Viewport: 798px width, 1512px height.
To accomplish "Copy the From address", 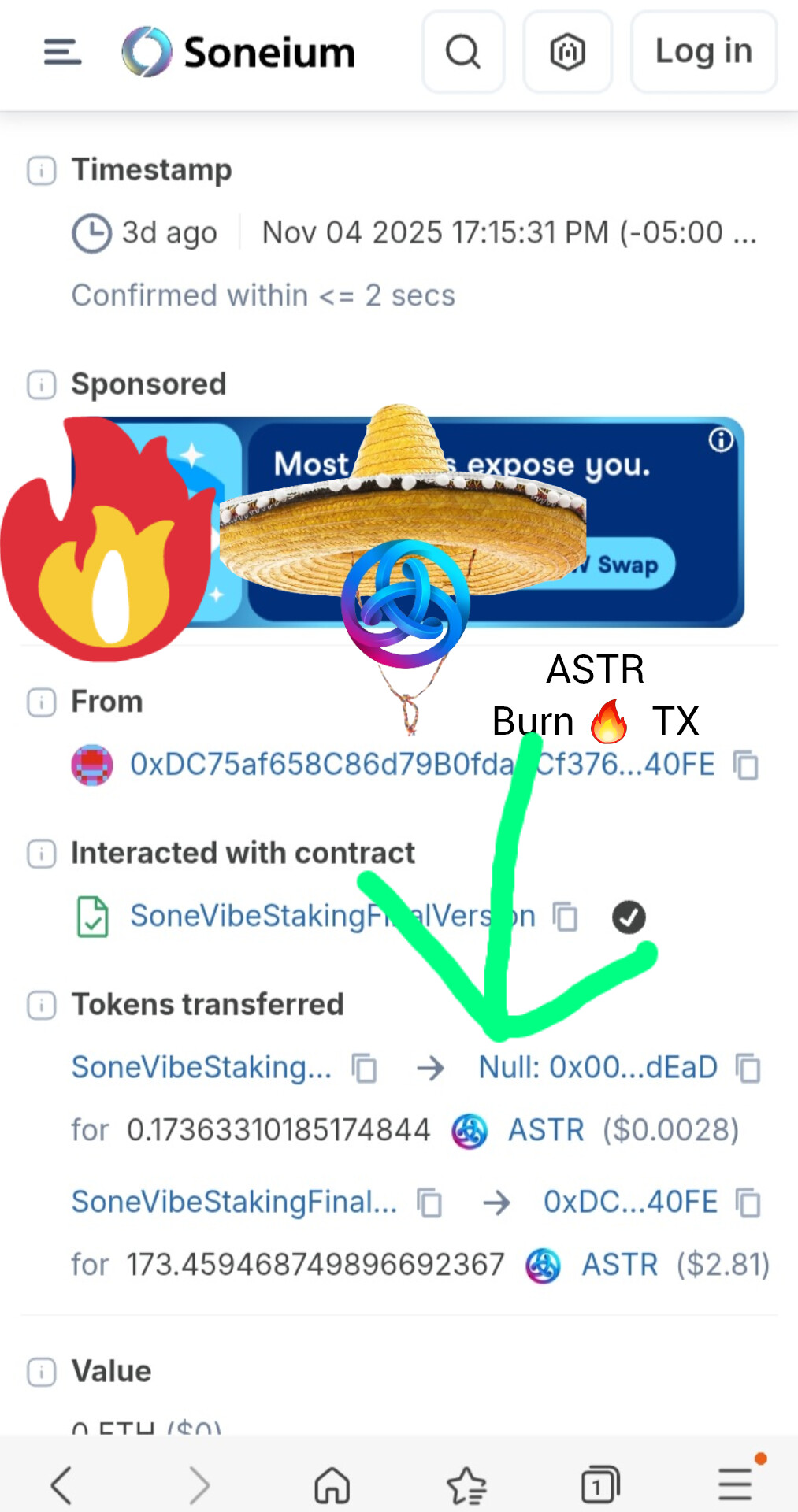I will tap(745, 765).
